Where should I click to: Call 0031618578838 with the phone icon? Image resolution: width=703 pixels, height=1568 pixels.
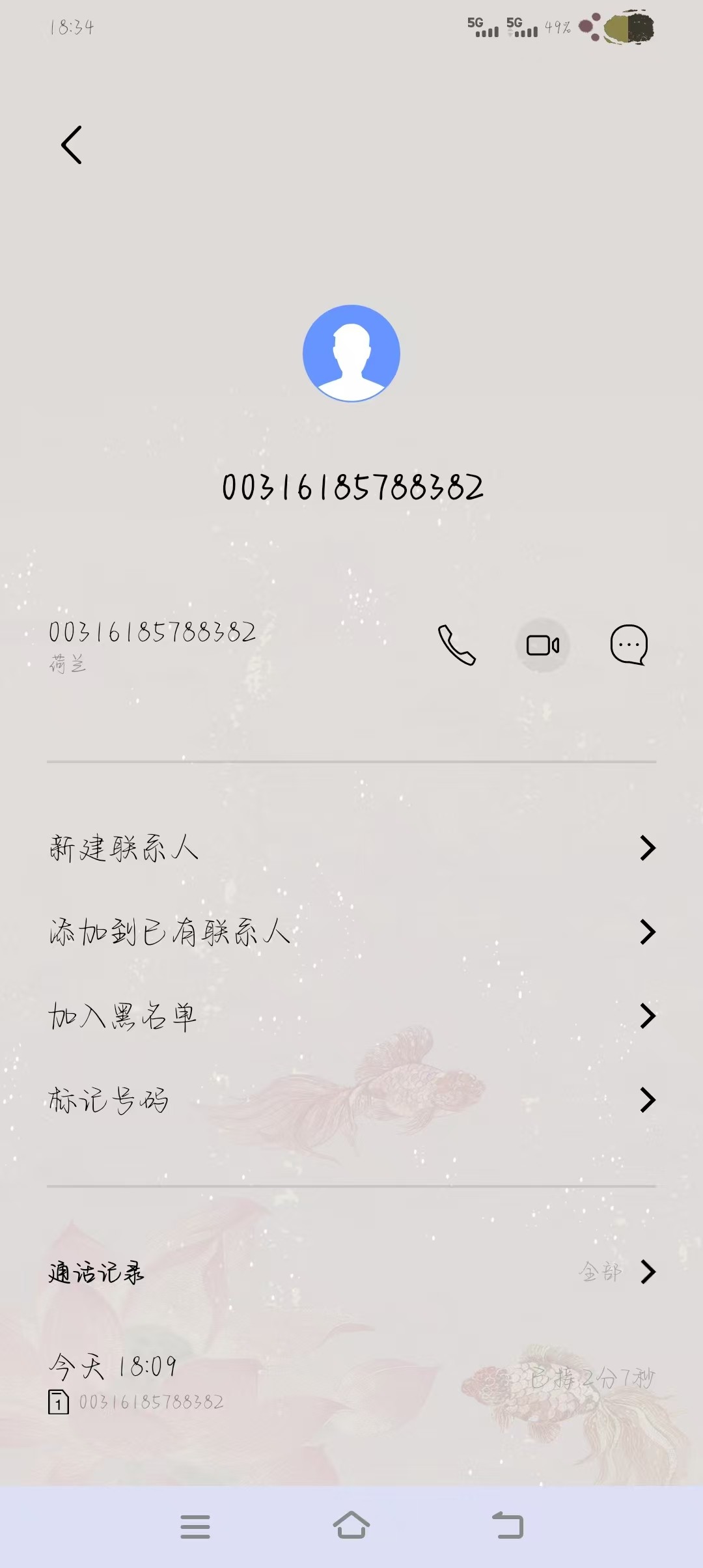[457, 645]
